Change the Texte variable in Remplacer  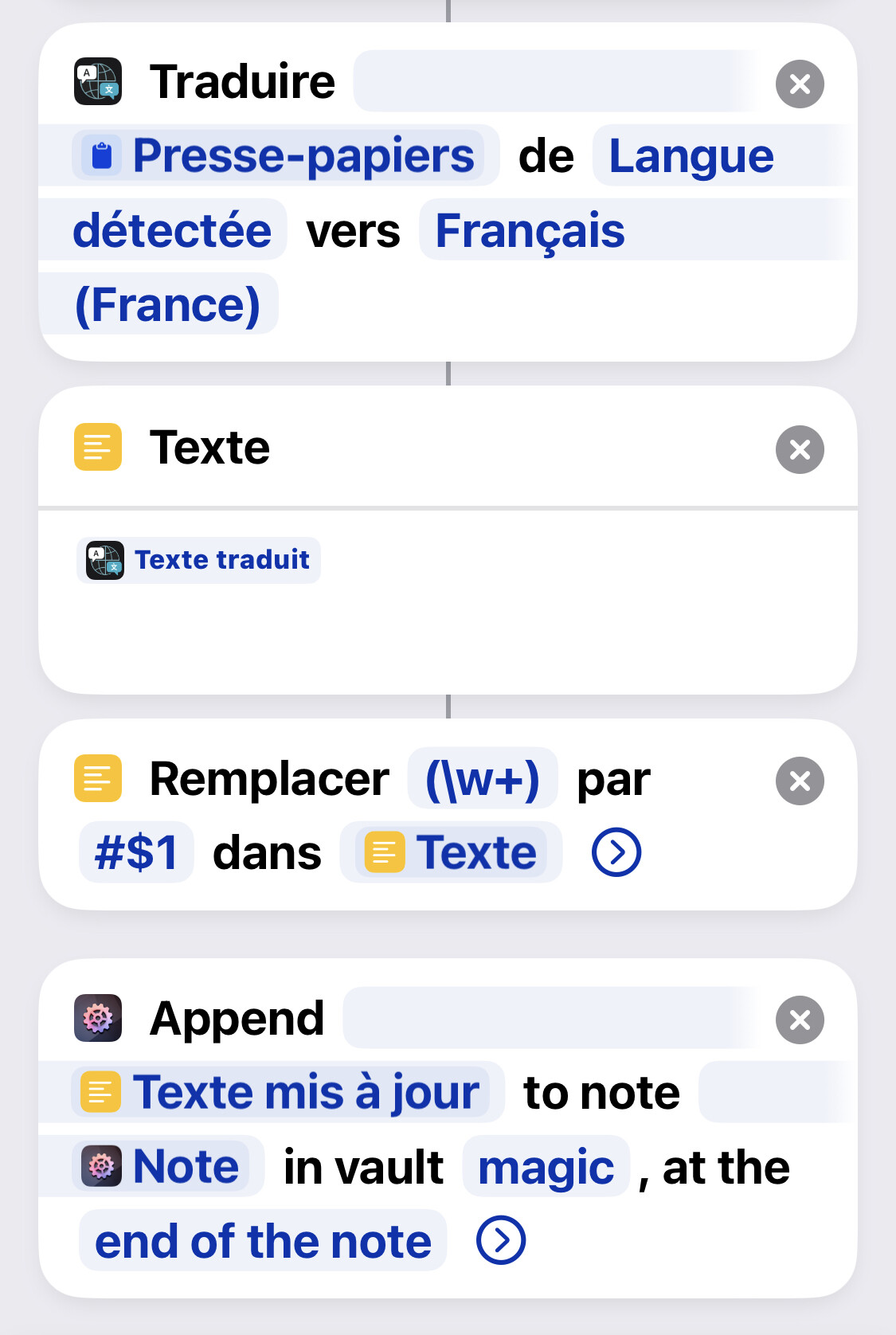coord(452,852)
